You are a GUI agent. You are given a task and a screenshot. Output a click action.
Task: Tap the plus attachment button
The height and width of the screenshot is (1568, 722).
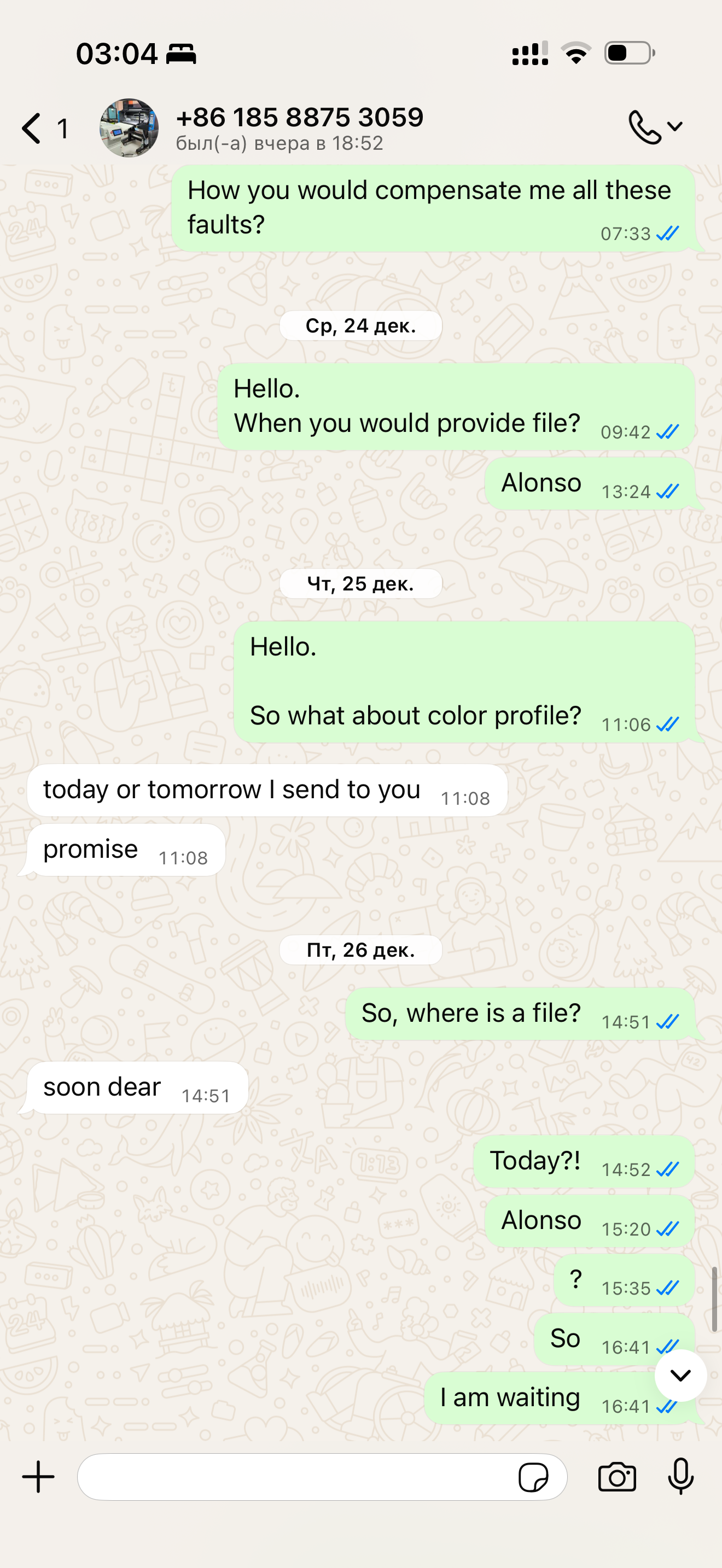tap(38, 1477)
